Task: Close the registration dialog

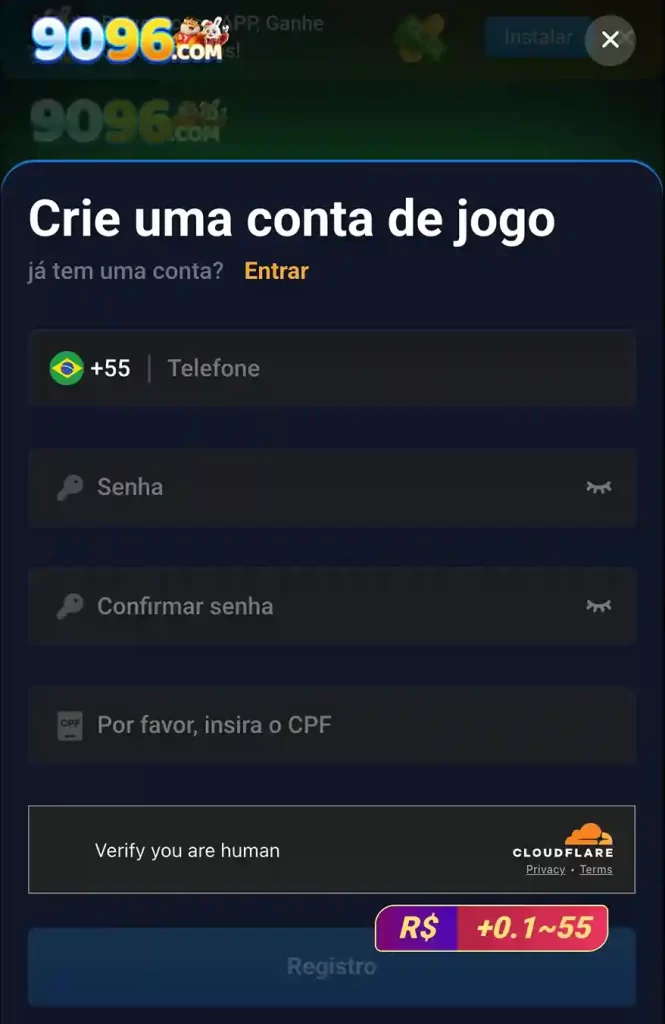Action: point(610,41)
